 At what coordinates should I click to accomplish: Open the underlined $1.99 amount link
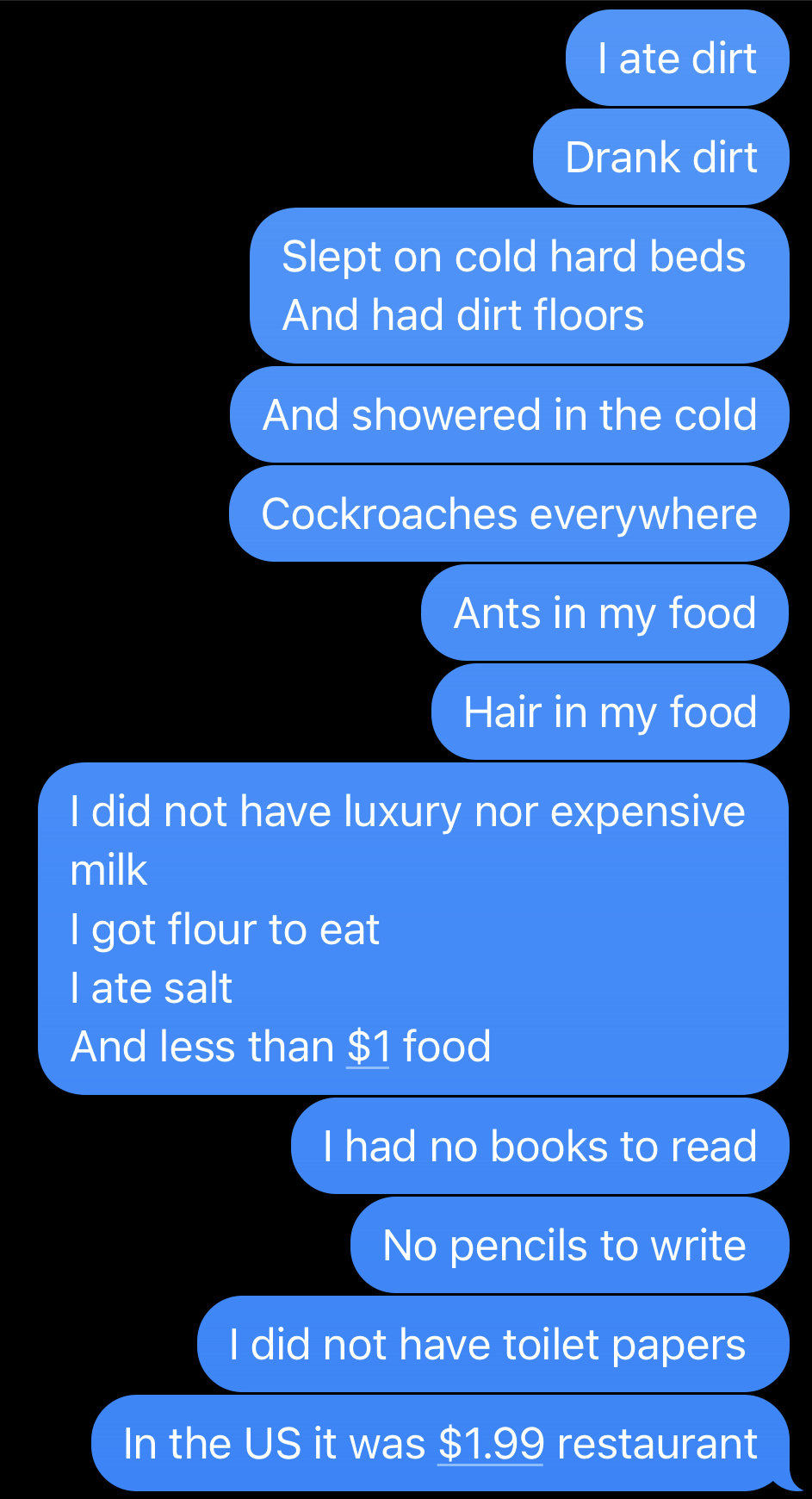(491, 1444)
